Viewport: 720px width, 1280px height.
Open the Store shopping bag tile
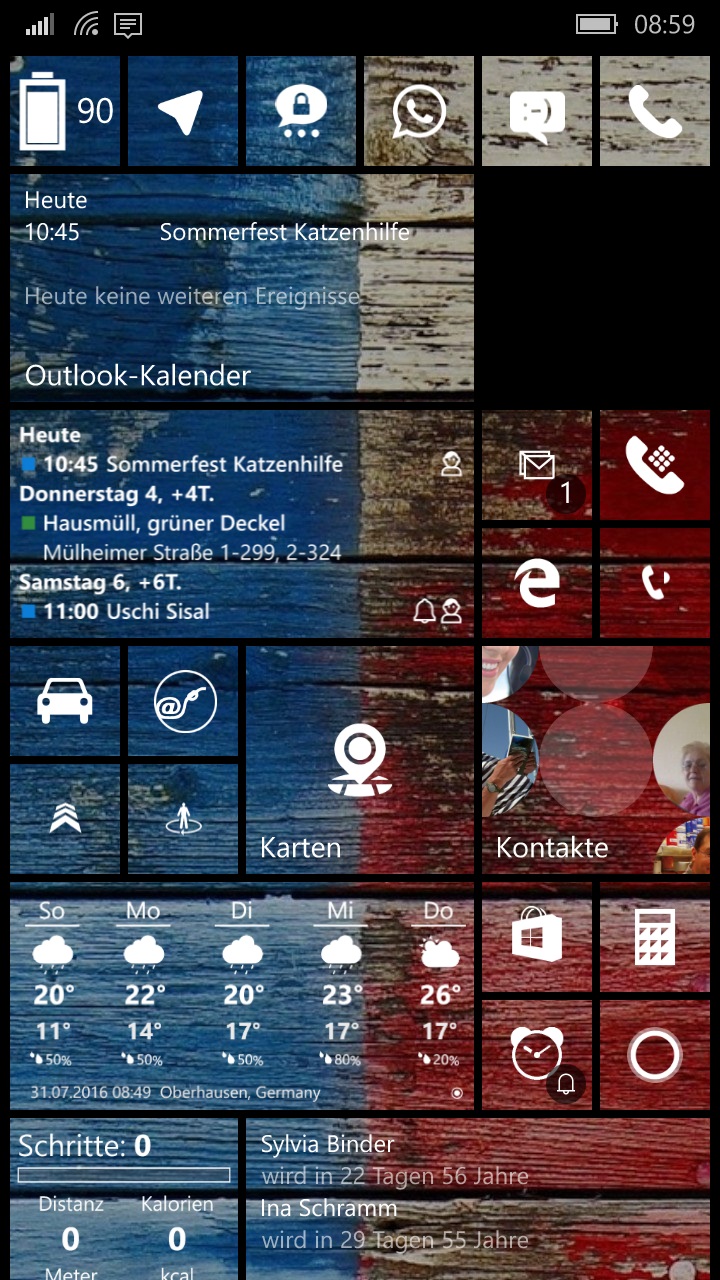(537, 937)
